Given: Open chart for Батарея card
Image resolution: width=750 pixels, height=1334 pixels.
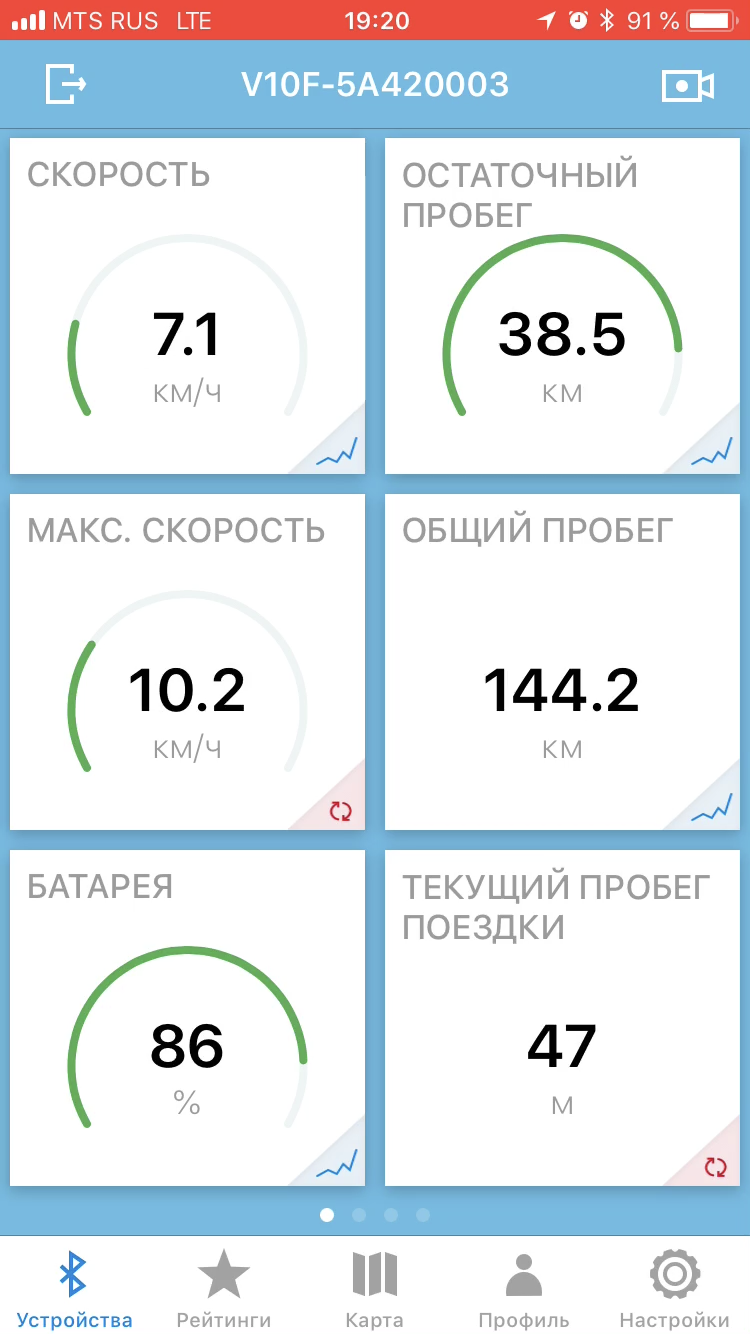Looking at the screenshot, I should tap(338, 1163).
